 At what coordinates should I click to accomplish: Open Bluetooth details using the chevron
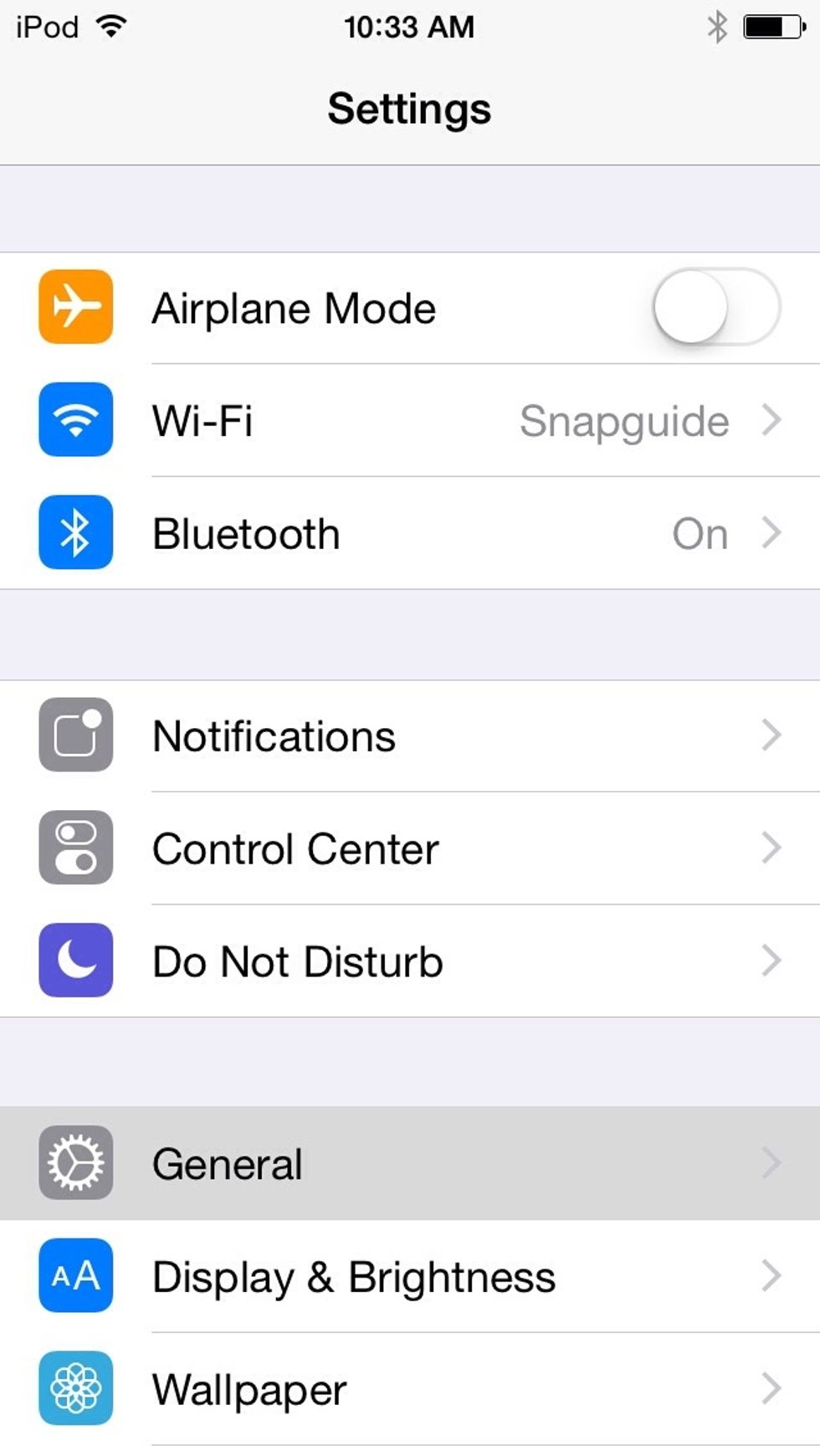771,533
